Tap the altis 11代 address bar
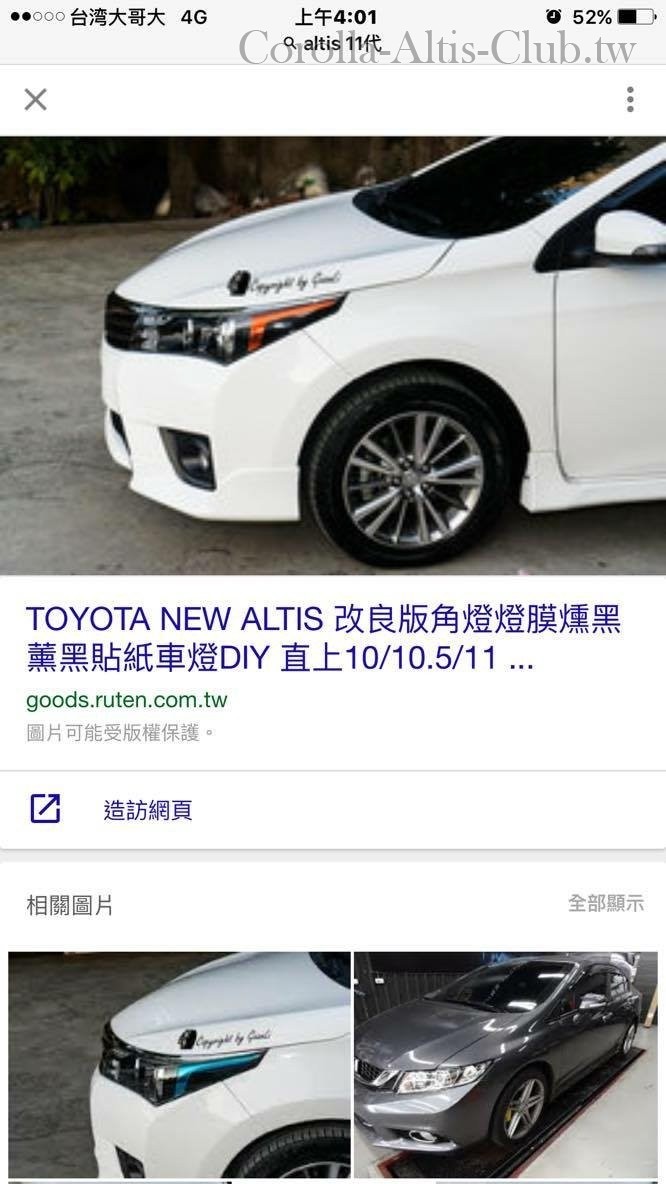Image resolution: width=666 pixels, height=1184 pixels. (x=333, y=44)
